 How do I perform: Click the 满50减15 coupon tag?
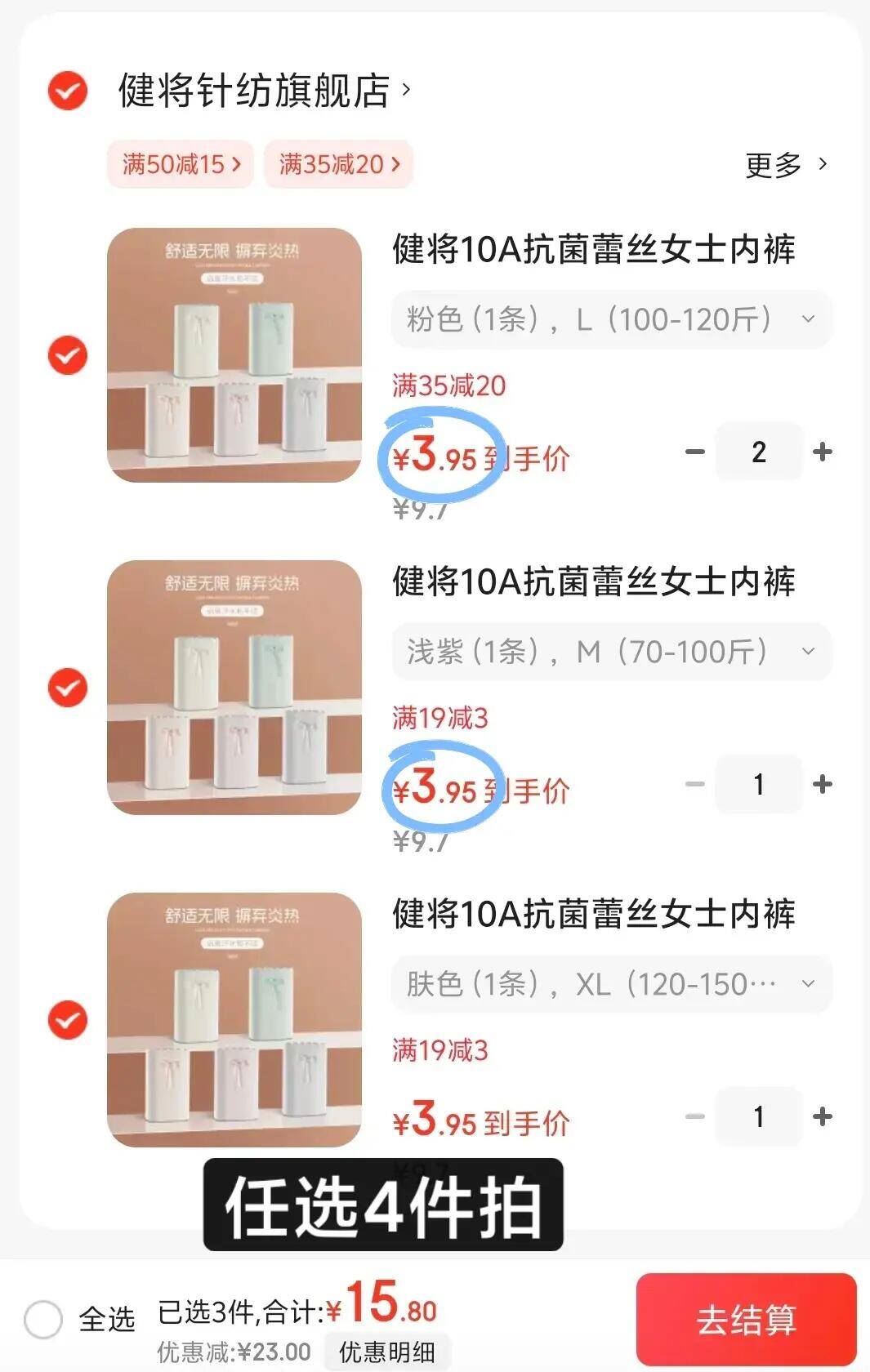tap(181, 164)
